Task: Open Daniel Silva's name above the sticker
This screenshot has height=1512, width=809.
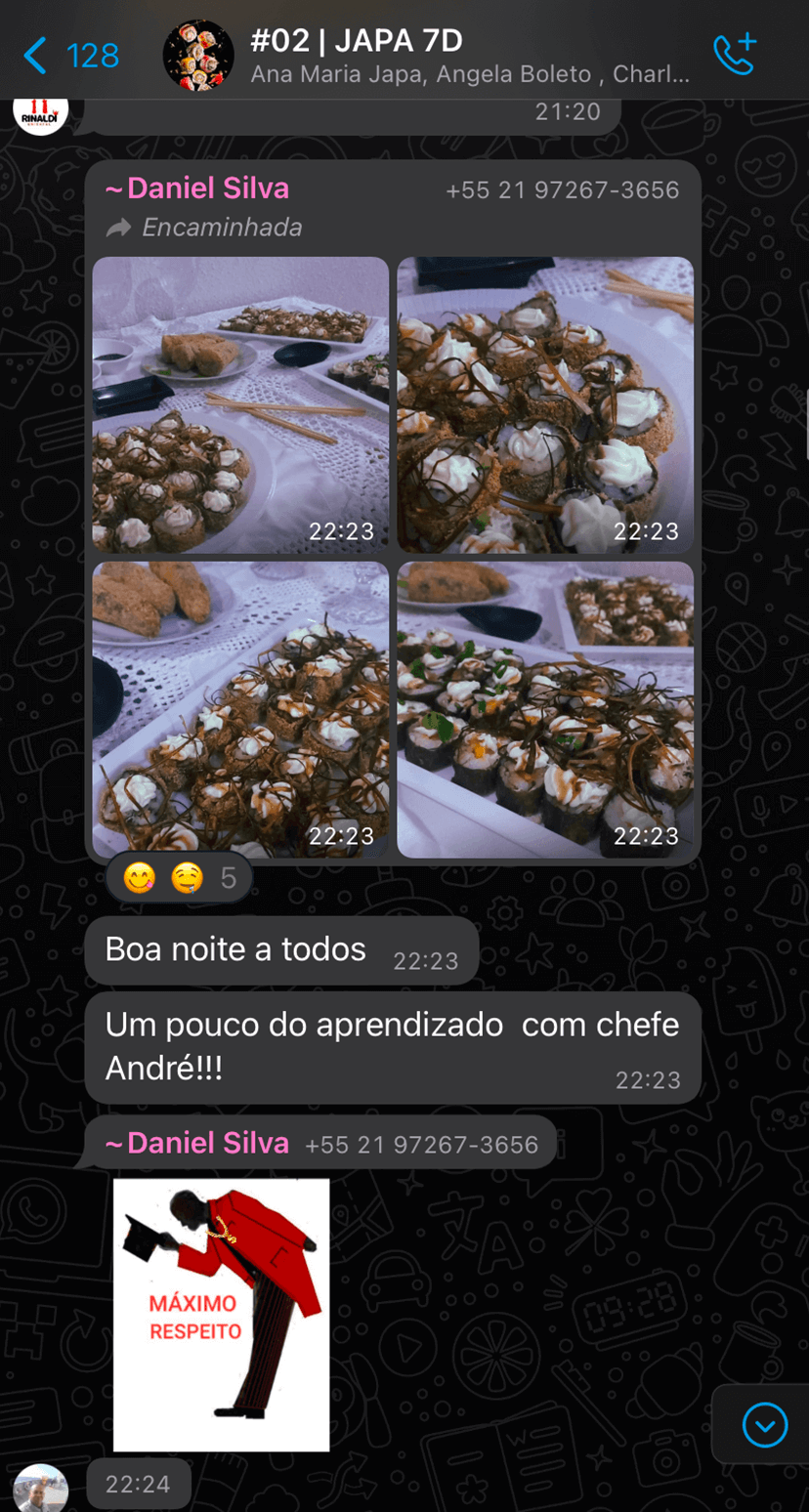Action: coord(198,1143)
